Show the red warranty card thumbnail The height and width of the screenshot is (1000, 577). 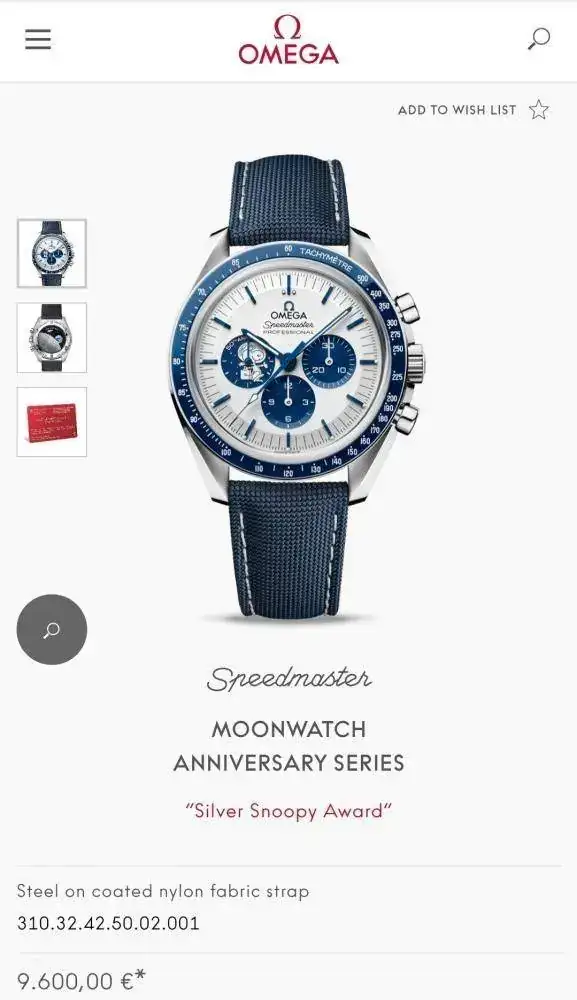[52, 422]
